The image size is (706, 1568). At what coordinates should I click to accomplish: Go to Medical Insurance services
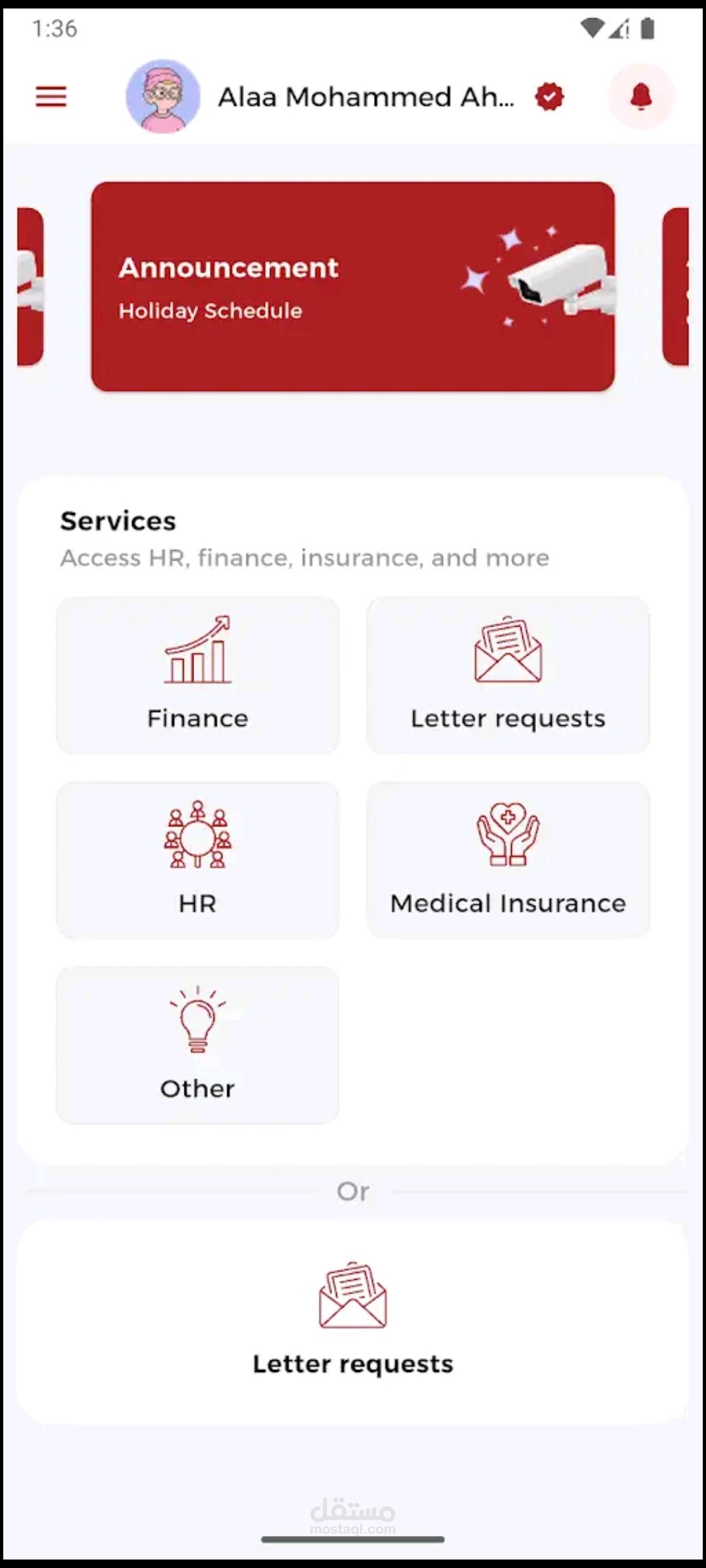508,860
